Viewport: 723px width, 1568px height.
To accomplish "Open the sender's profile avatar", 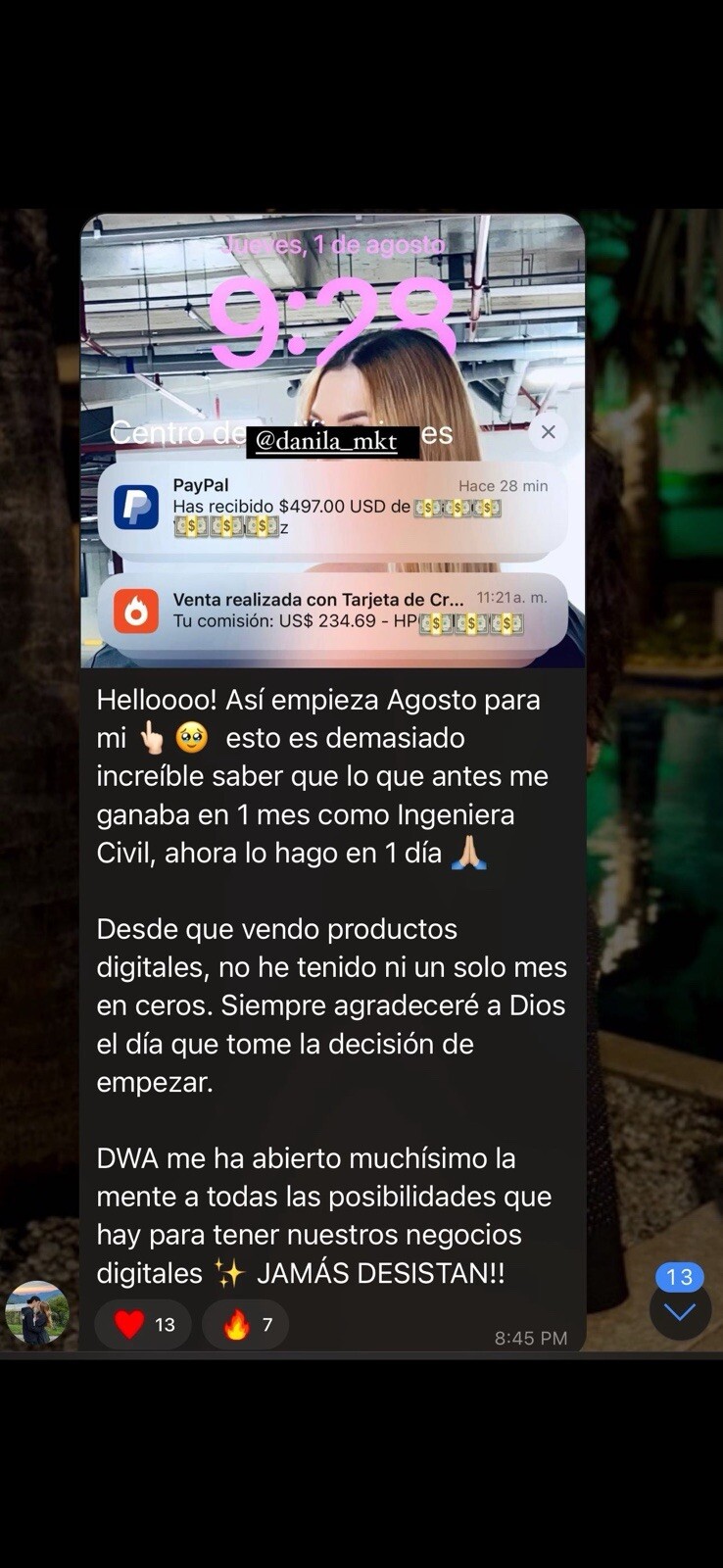I will tap(37, 1312).
